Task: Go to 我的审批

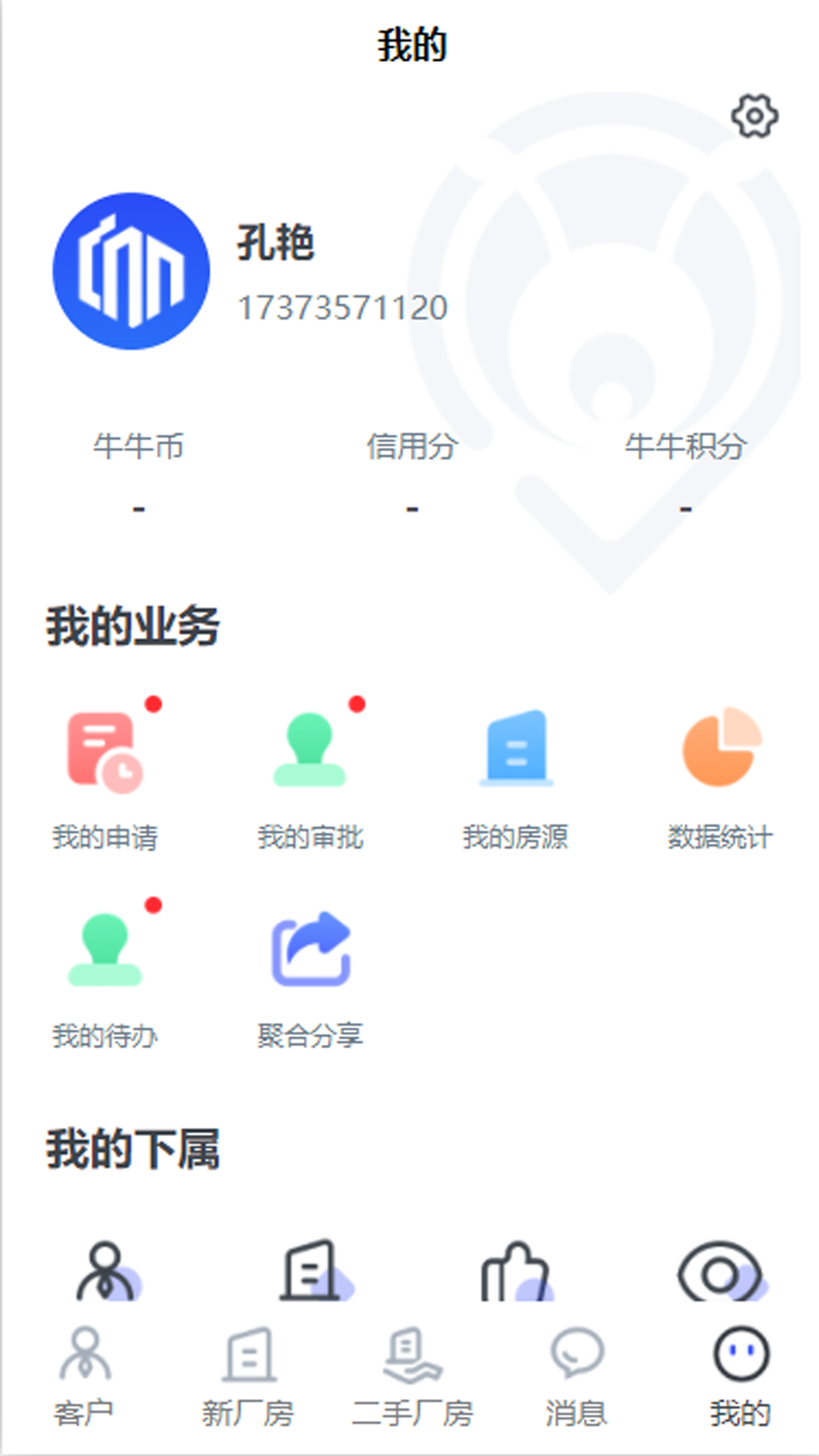Action: 310,778
